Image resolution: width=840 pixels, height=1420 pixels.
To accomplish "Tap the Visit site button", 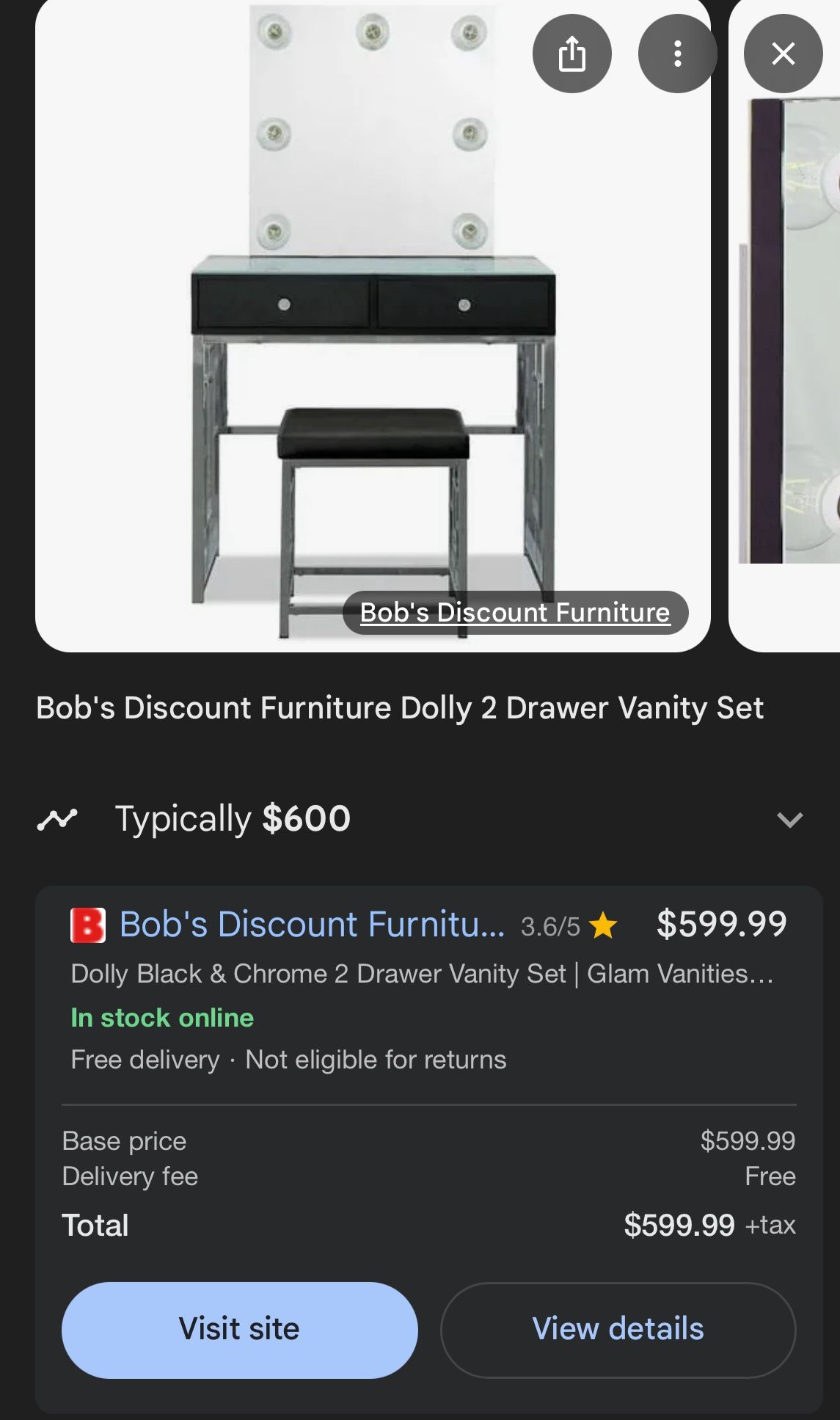I will [x=240, y=1330].
